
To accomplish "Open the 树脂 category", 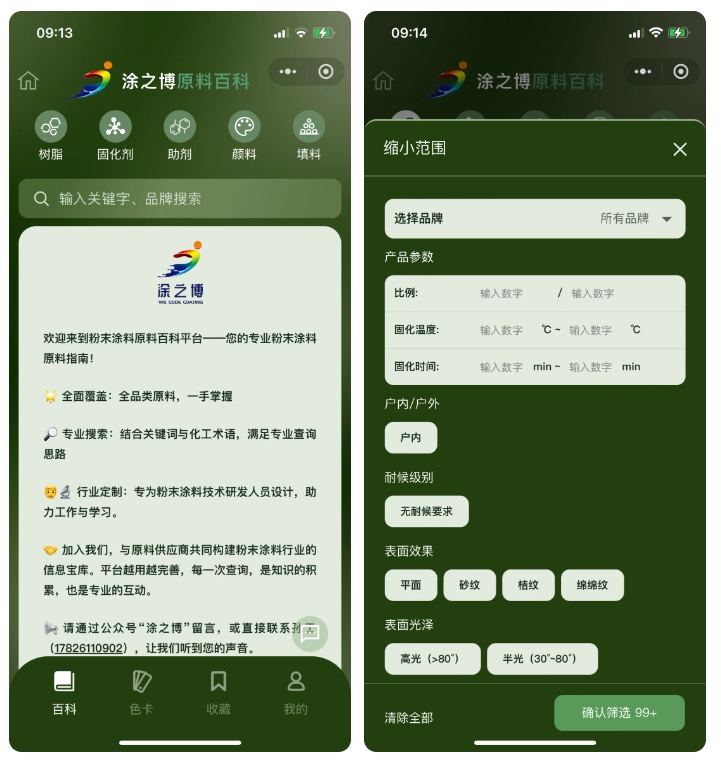I will click(x=51, y=135).
